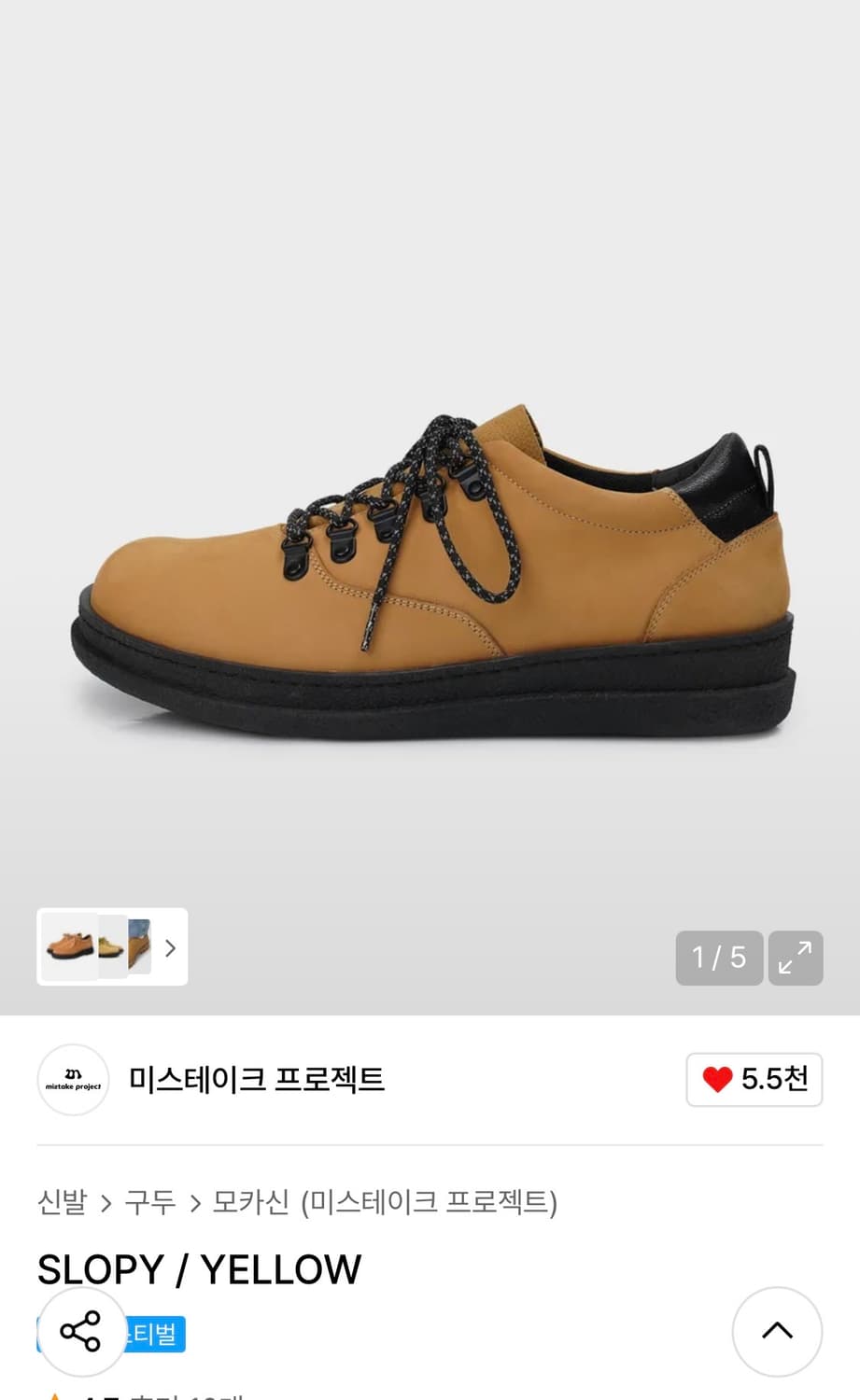Tap the fullscreen expand icon on the image
Viewport: 860px width, 1400px height.
pos(795,958)
